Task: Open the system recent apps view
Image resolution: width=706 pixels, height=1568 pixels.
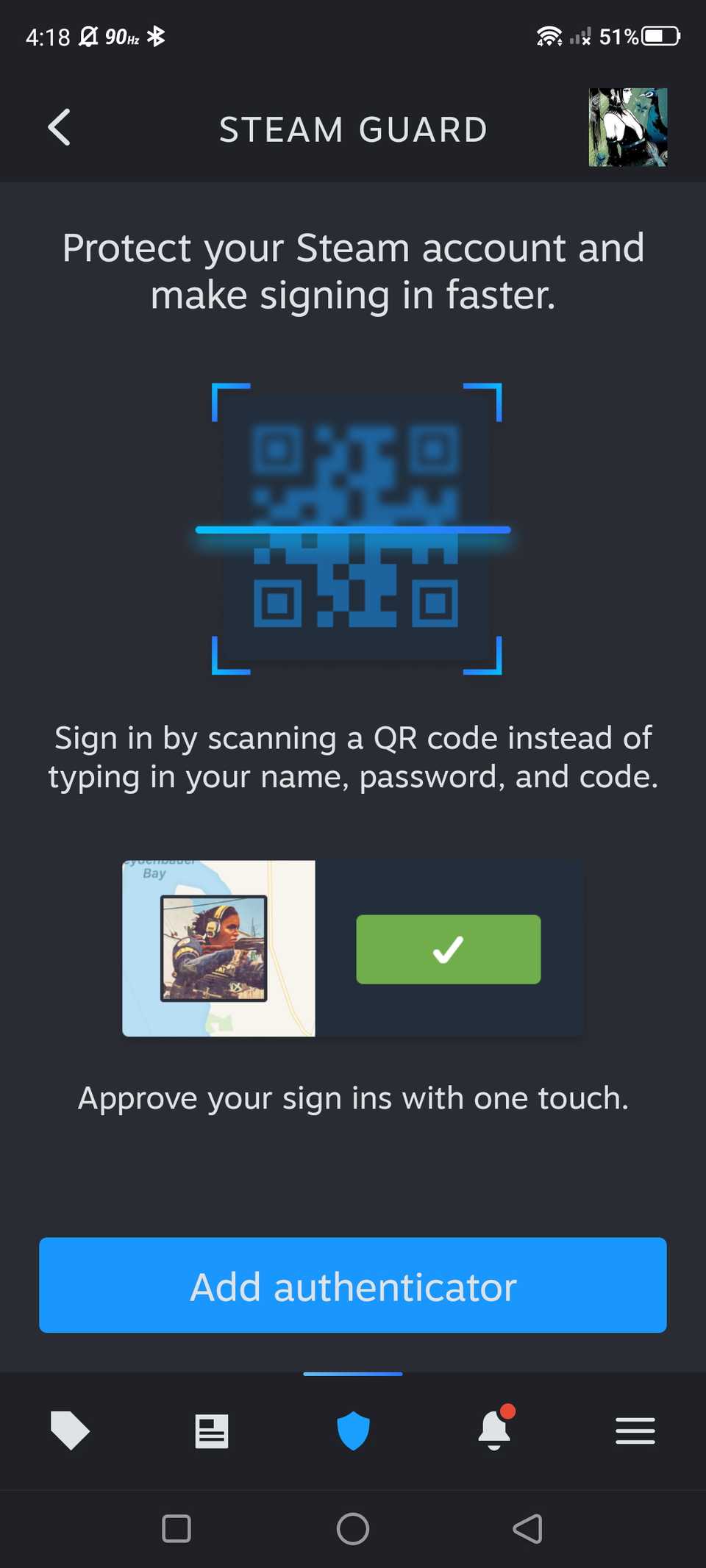Action: [176, 1529]
